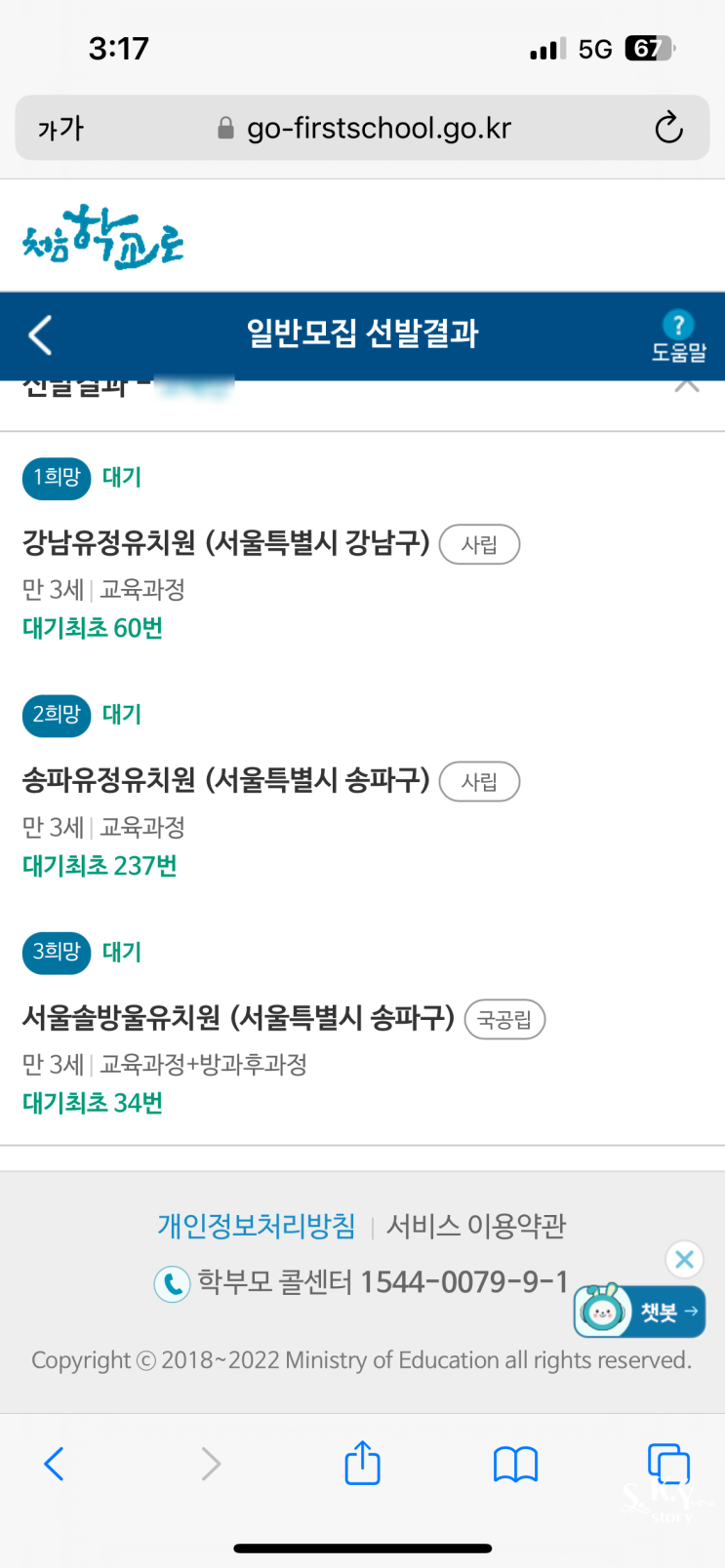This screenshot has height=1568, width=725.
Task: Open 개인정보처리방침 link
Action: [x=257, y=1225]
